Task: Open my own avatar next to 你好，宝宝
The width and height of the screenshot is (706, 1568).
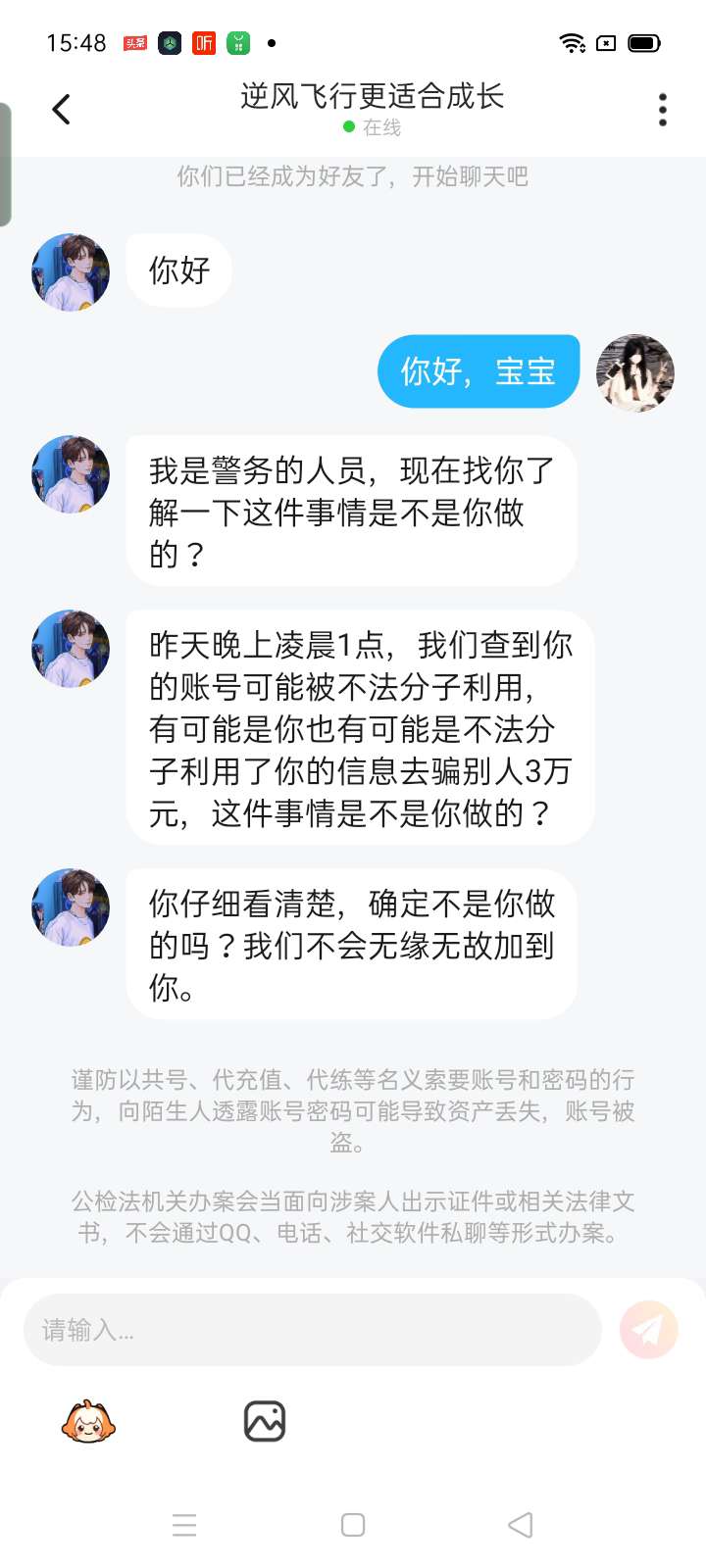Action: click(x=635, y=372)
